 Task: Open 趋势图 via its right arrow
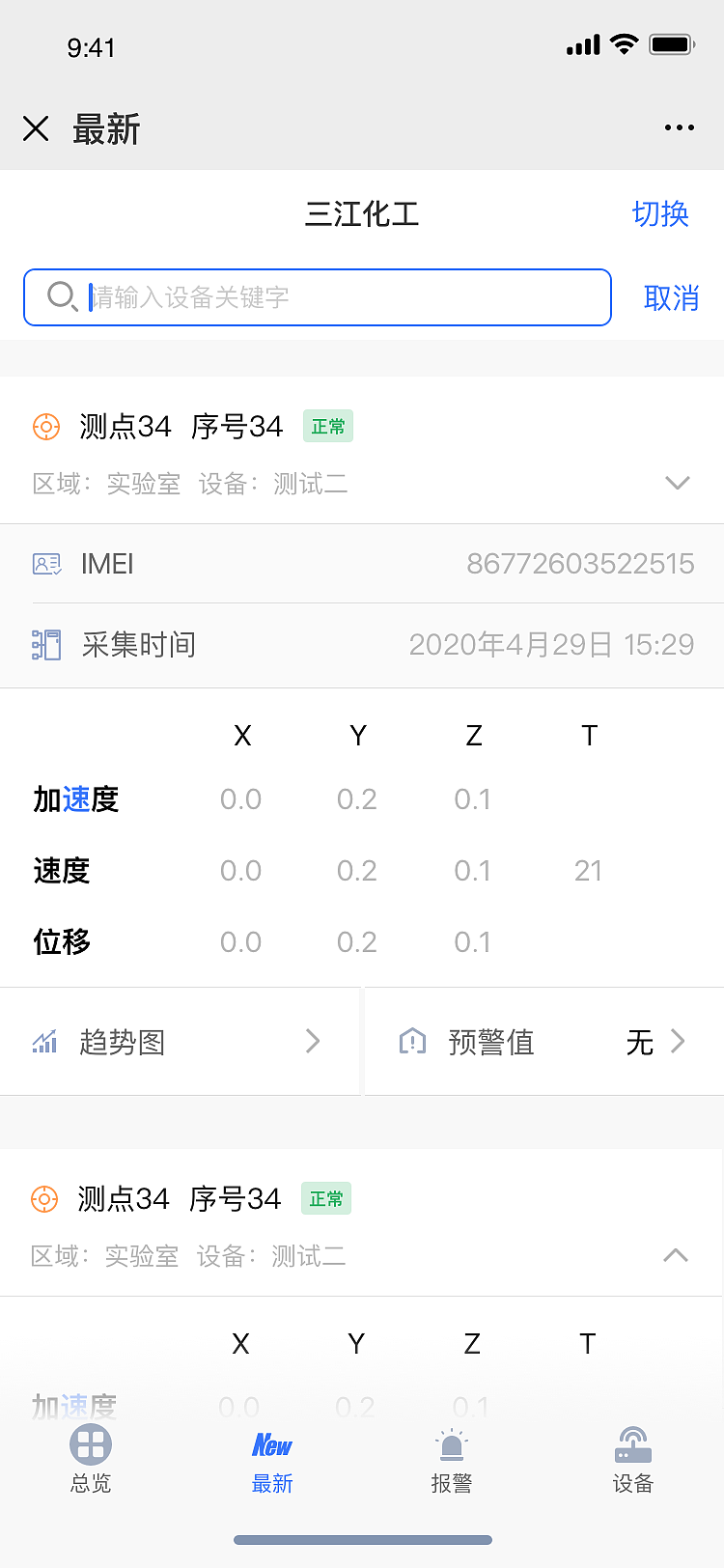click(312, 1042)
